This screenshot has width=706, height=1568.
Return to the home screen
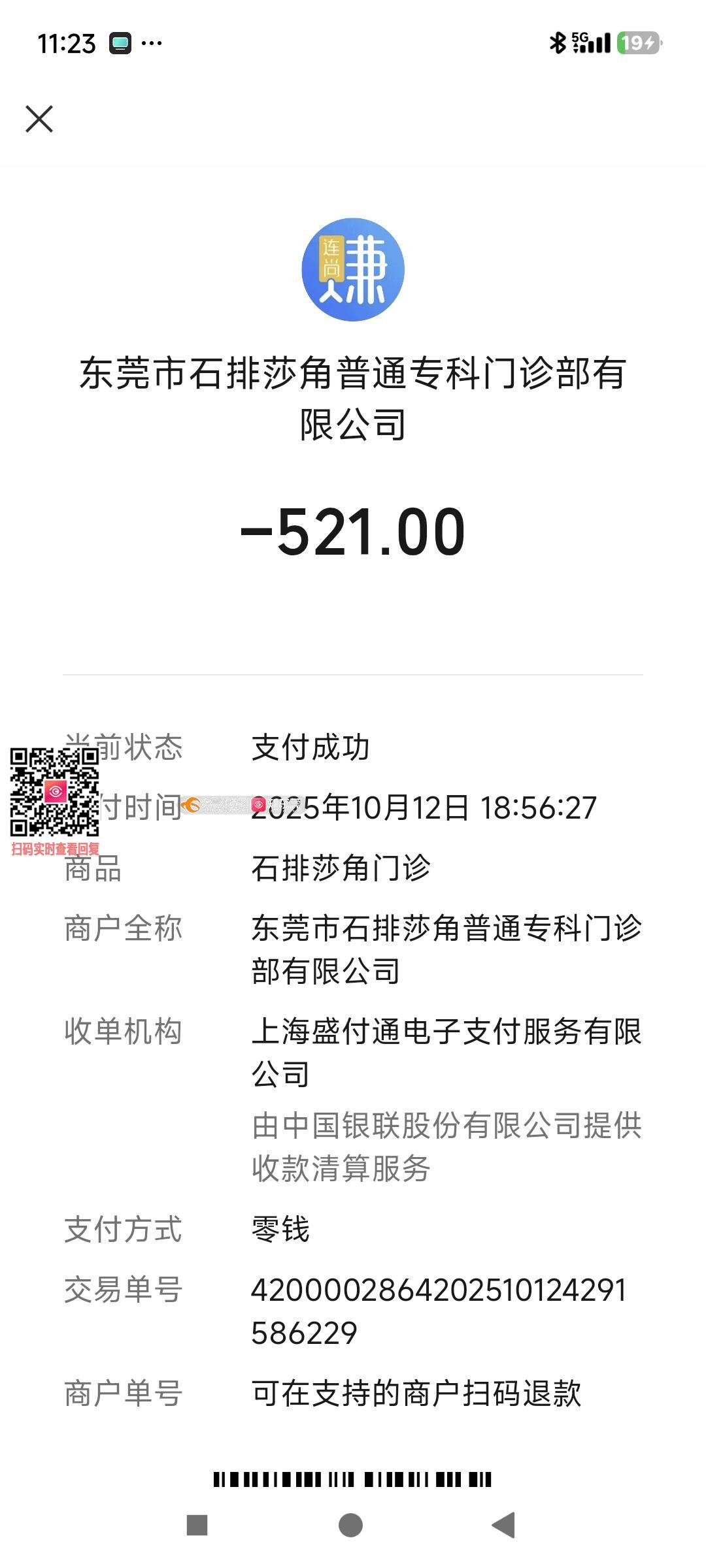pyautogui.click(x=350, y=1526)
